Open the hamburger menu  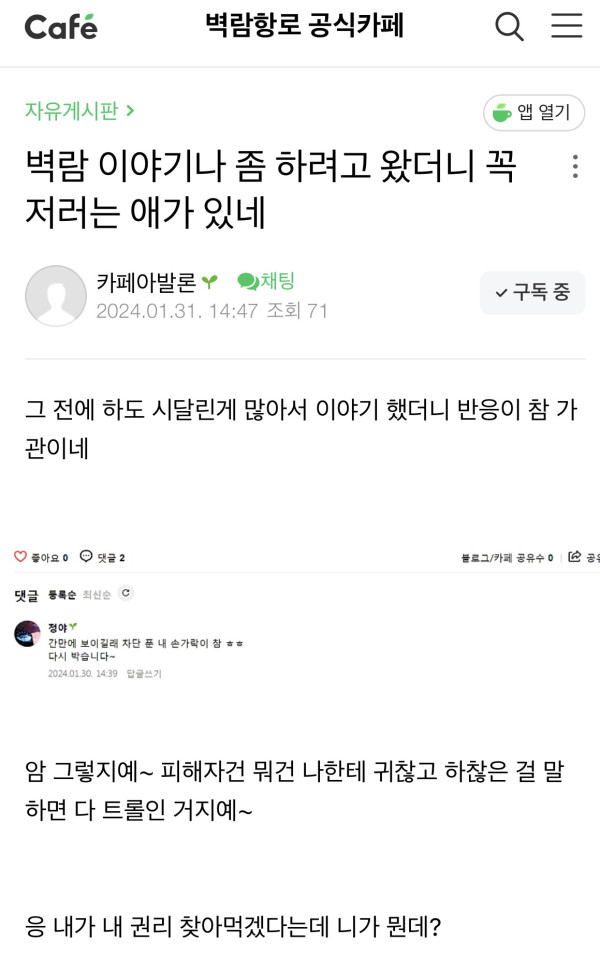point(566,27)
